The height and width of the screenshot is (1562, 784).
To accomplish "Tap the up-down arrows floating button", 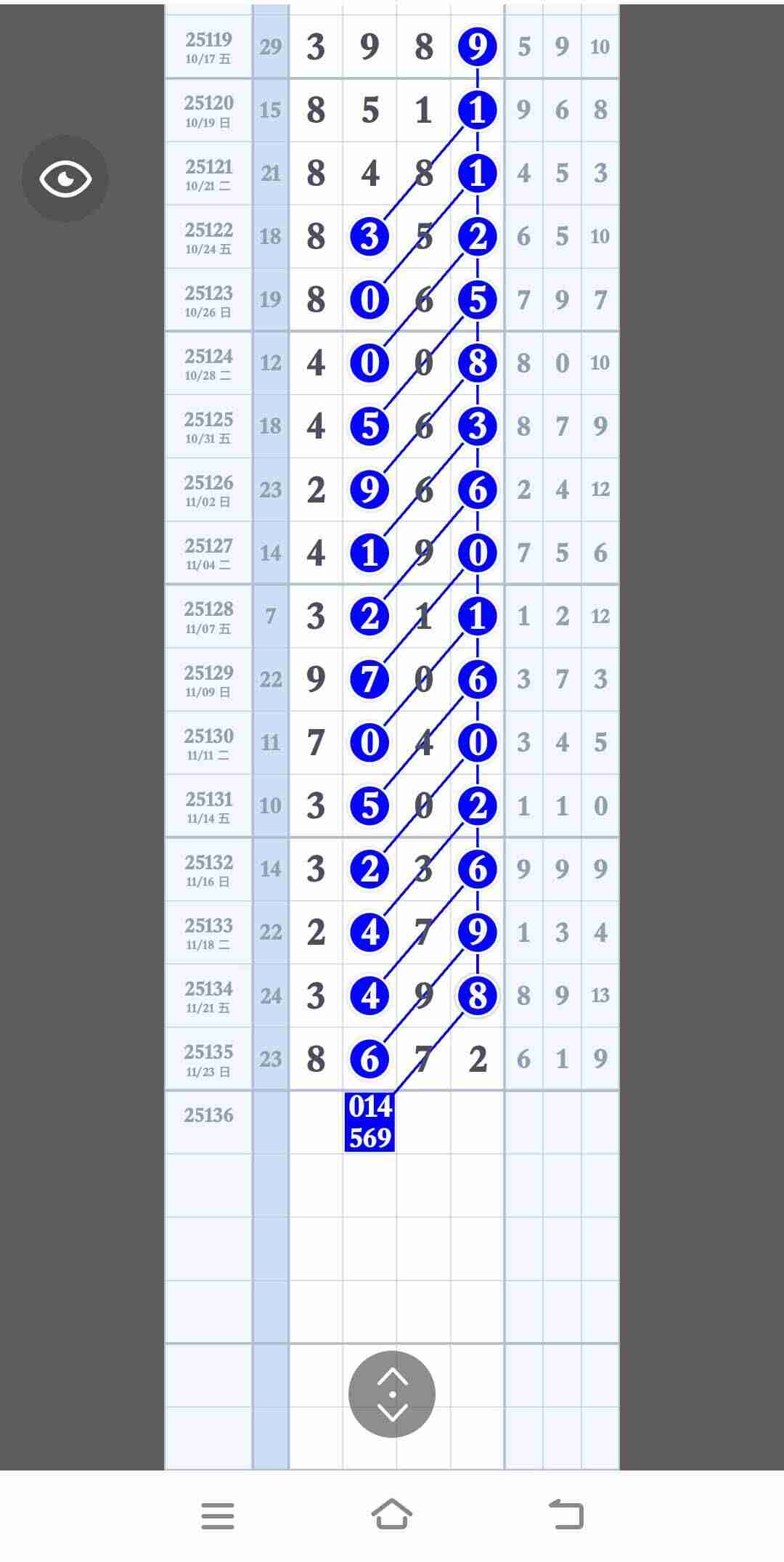I will point(392,1394).
